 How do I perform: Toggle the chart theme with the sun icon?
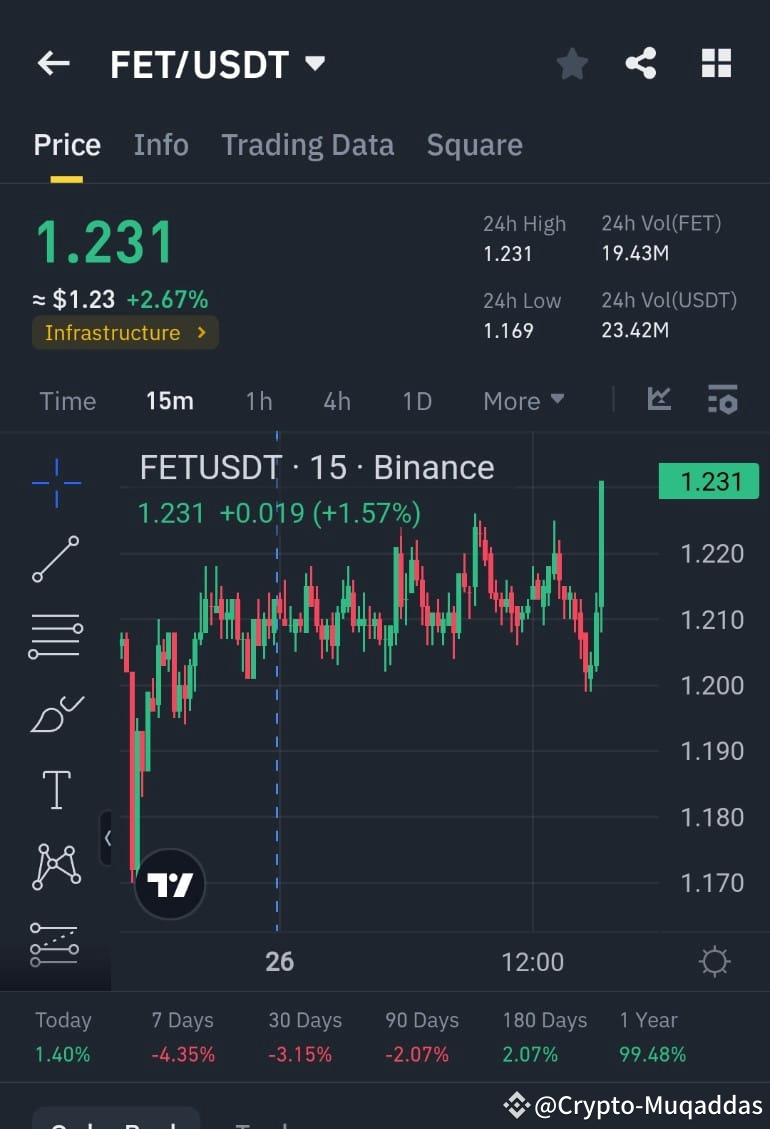[x=714, y=961]
